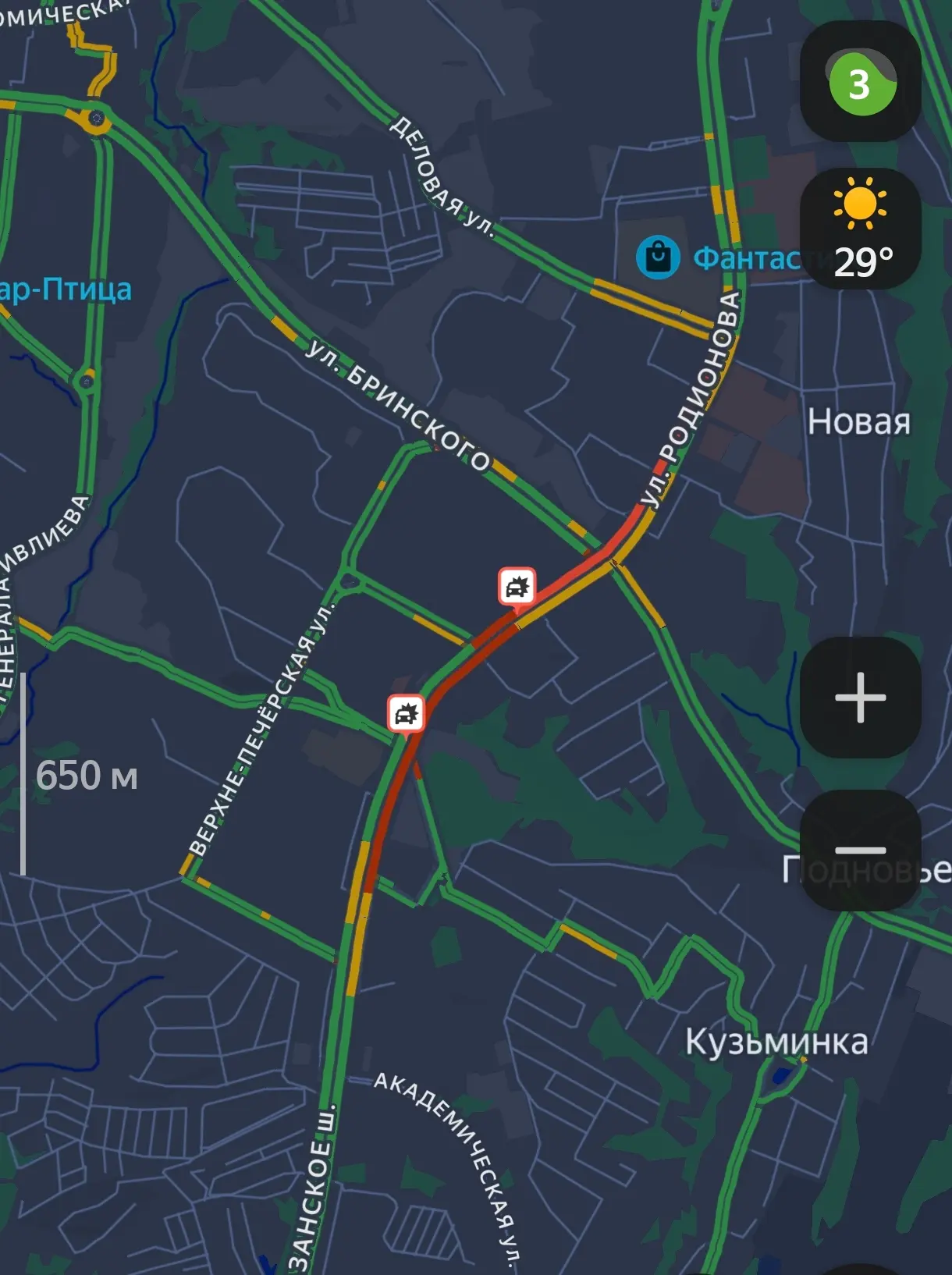Open the traffic level indicator showing 3
This screenshot has width=952, height=1275.
pos(861,82)
